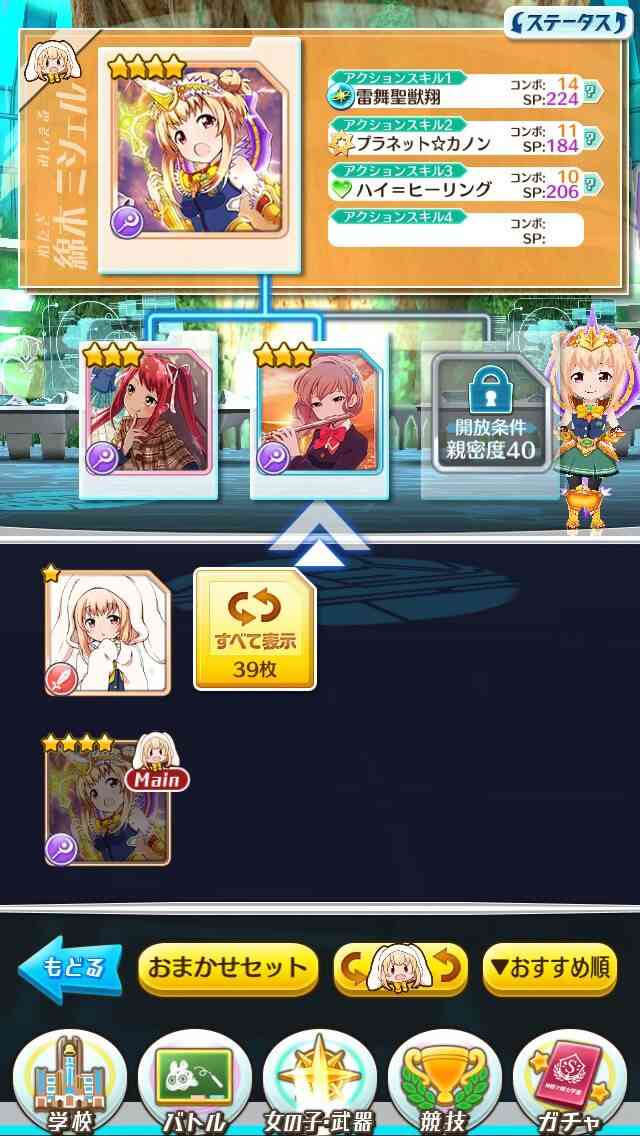Image resolution: width=640 pixels, height=1136 pixels.
Task: Select the flute-playing three-star sub card
Action: (319, 414)
